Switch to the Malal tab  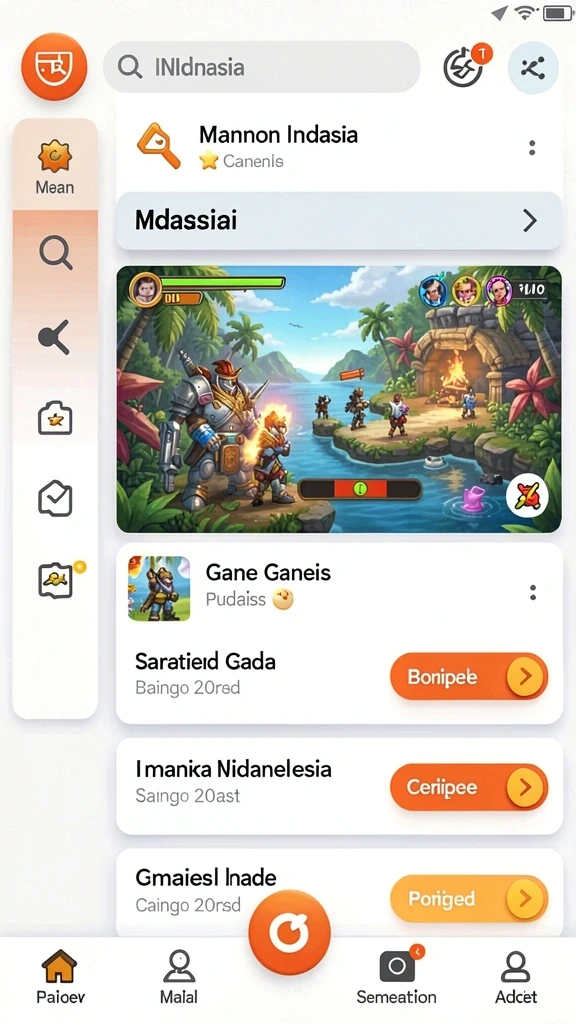[179, 977]
